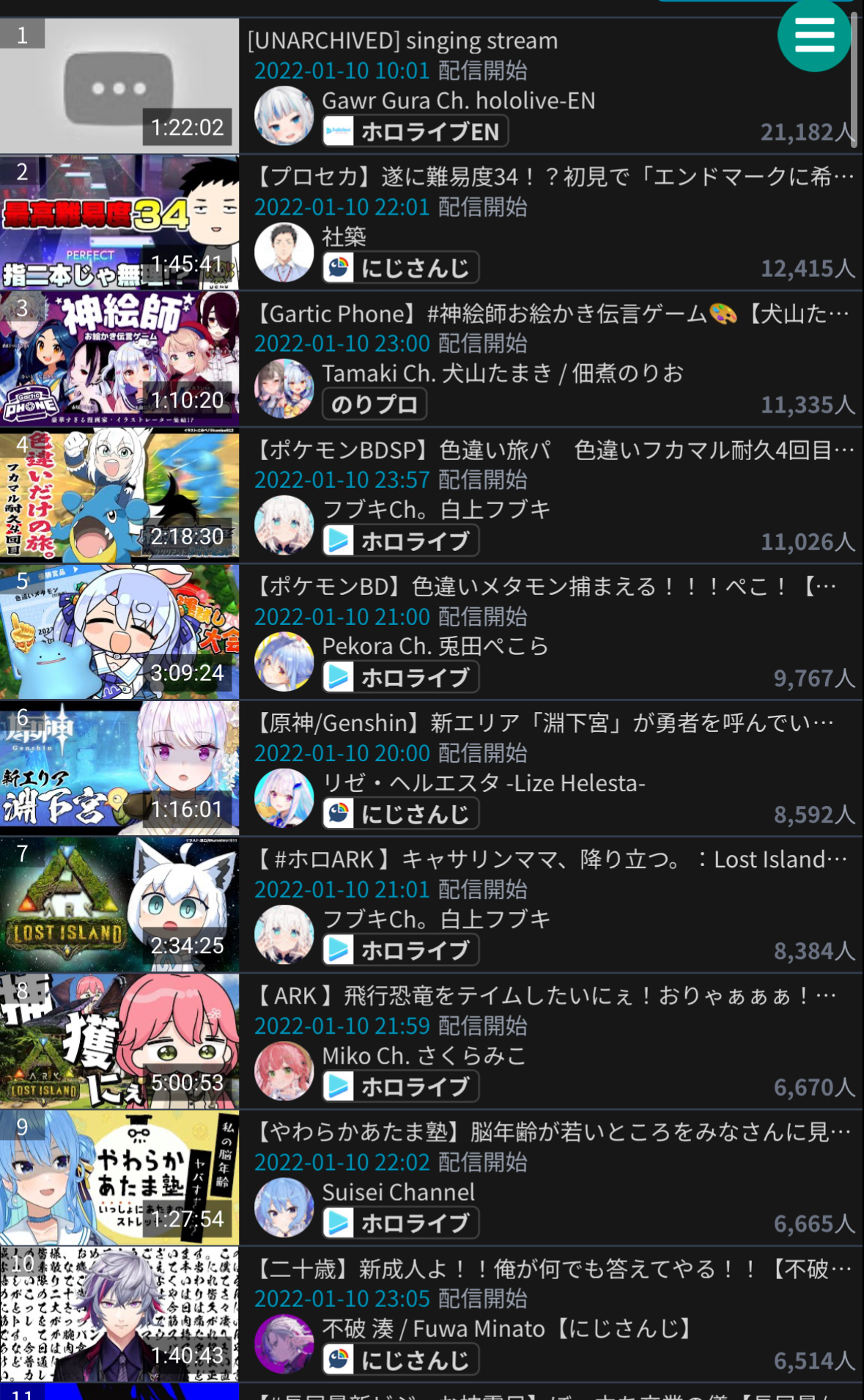The height and width of the screenshot is (1400, 864).
Task: Open Gawr Gura's UNARCHIVED singing stream
Action: click(402, 41)
